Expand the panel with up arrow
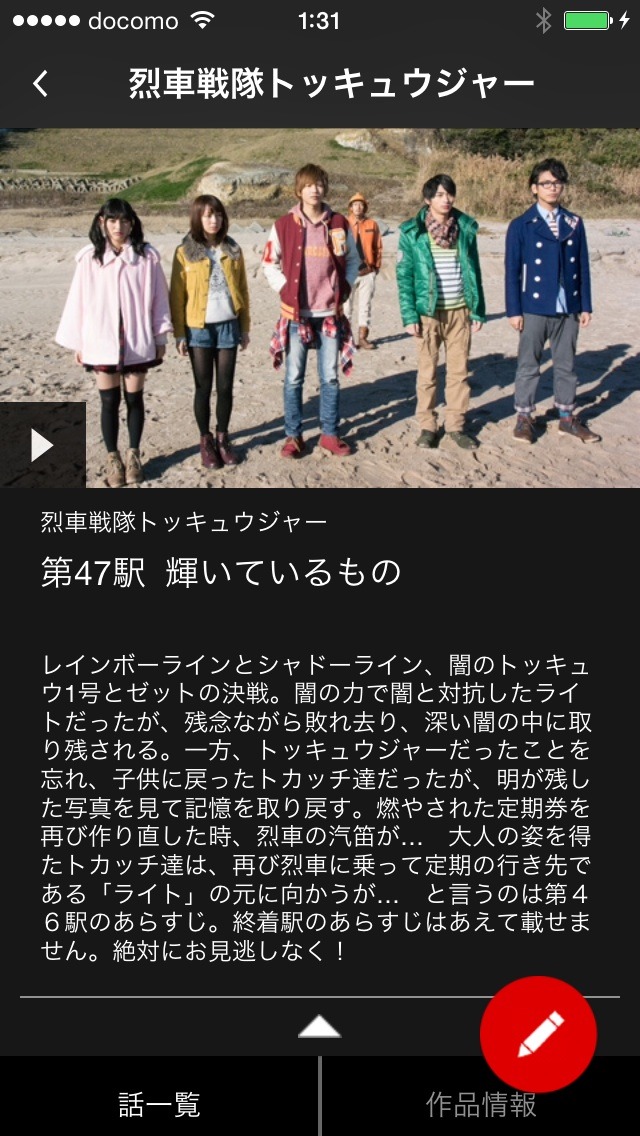 pos(319,1026)
